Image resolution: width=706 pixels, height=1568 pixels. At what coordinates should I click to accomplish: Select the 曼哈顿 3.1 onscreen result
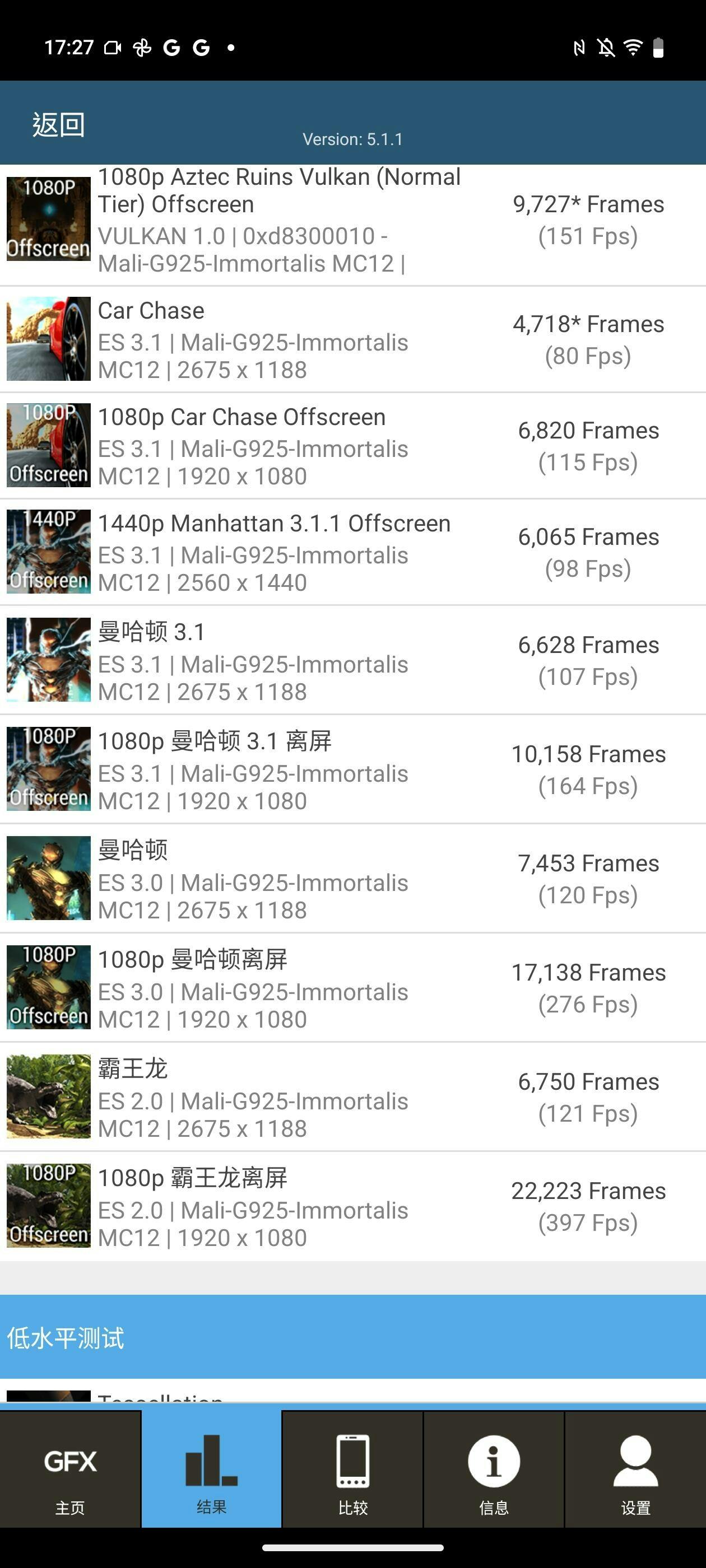tap(352, 661)
